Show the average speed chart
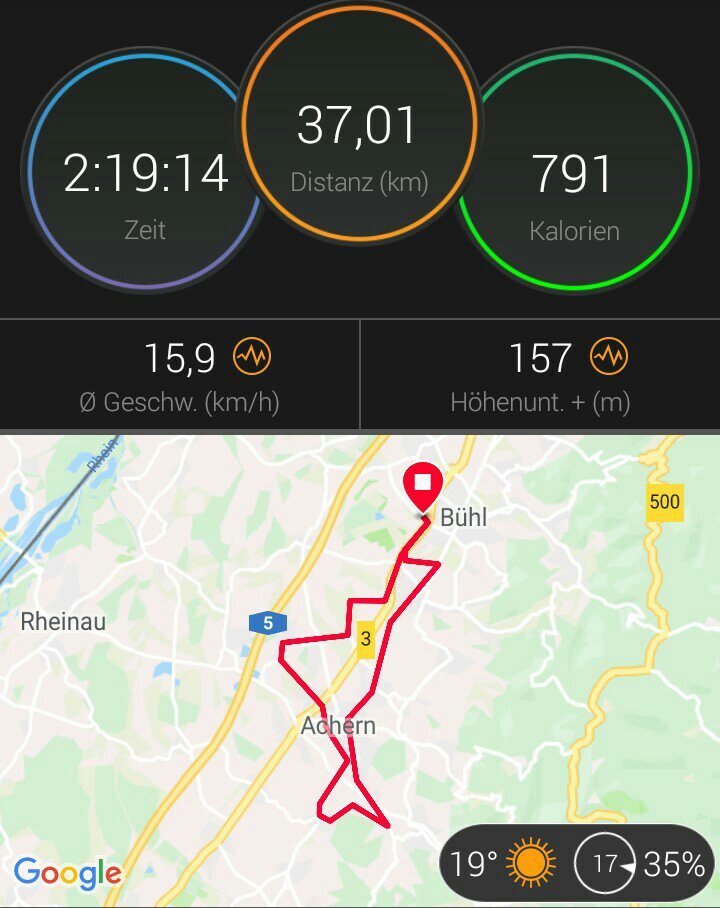 coord(252,356)
